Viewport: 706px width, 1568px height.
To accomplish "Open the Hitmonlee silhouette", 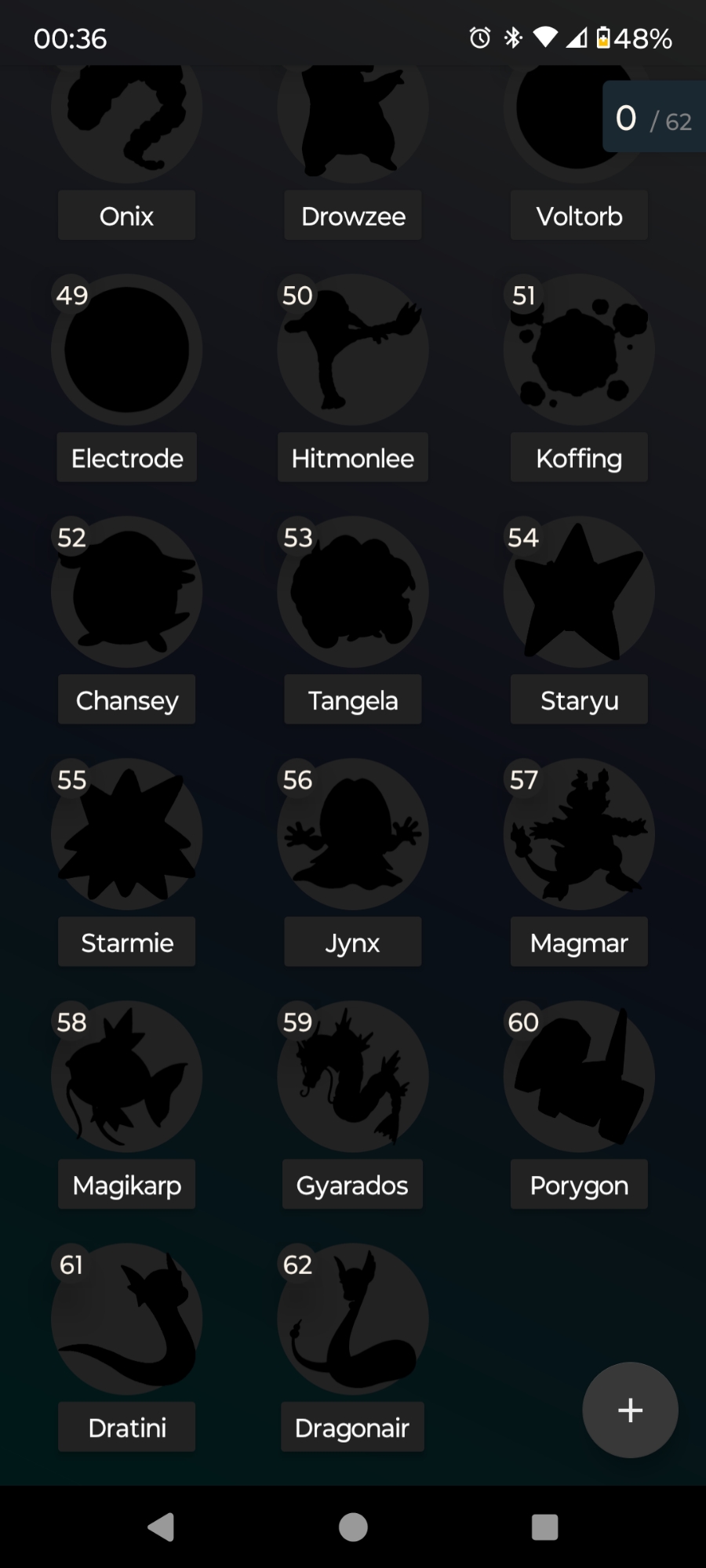I will 352,350.
